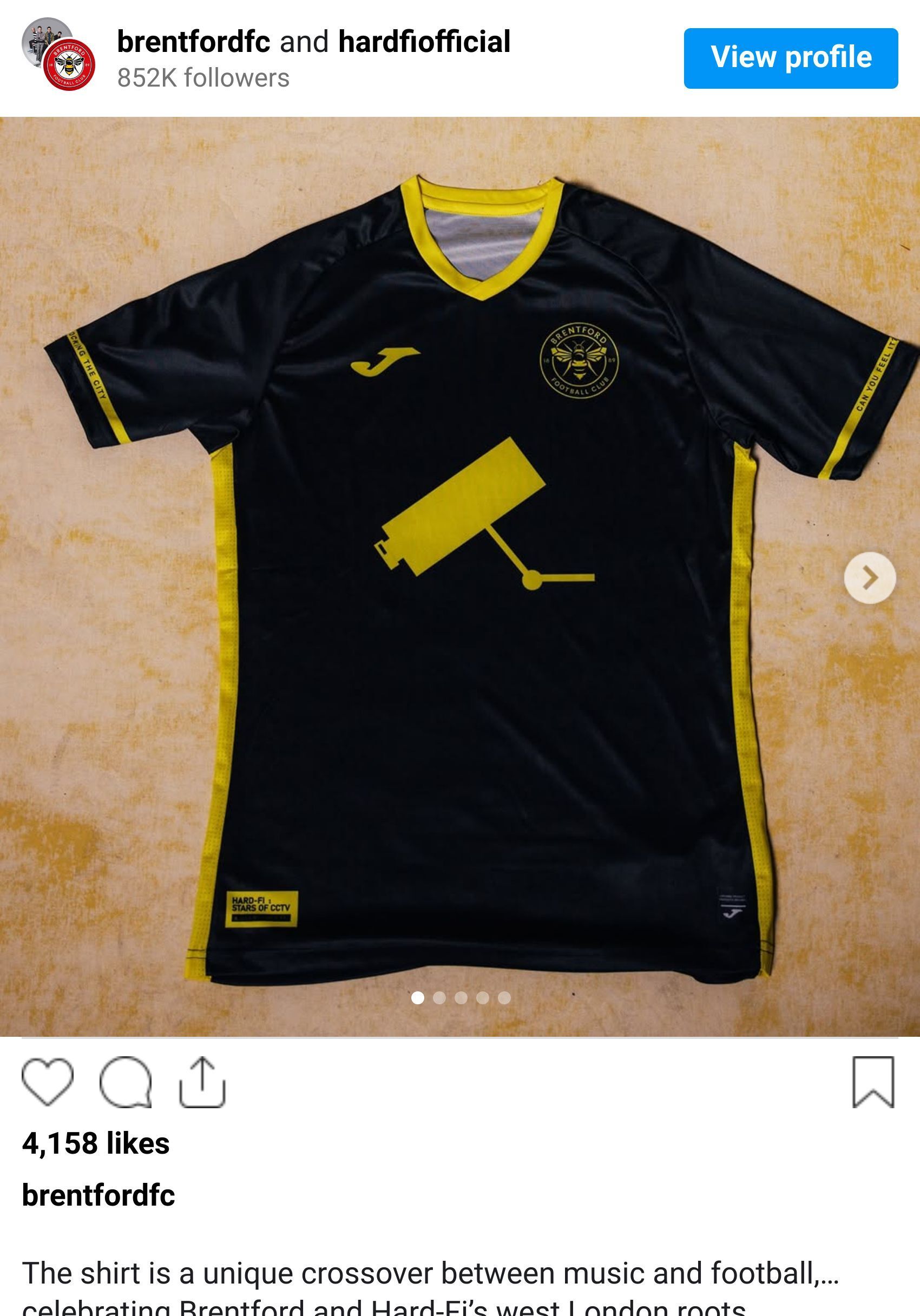Open comments on this post
This screenshot has width=920, height=1316.
click(126, 1082)
